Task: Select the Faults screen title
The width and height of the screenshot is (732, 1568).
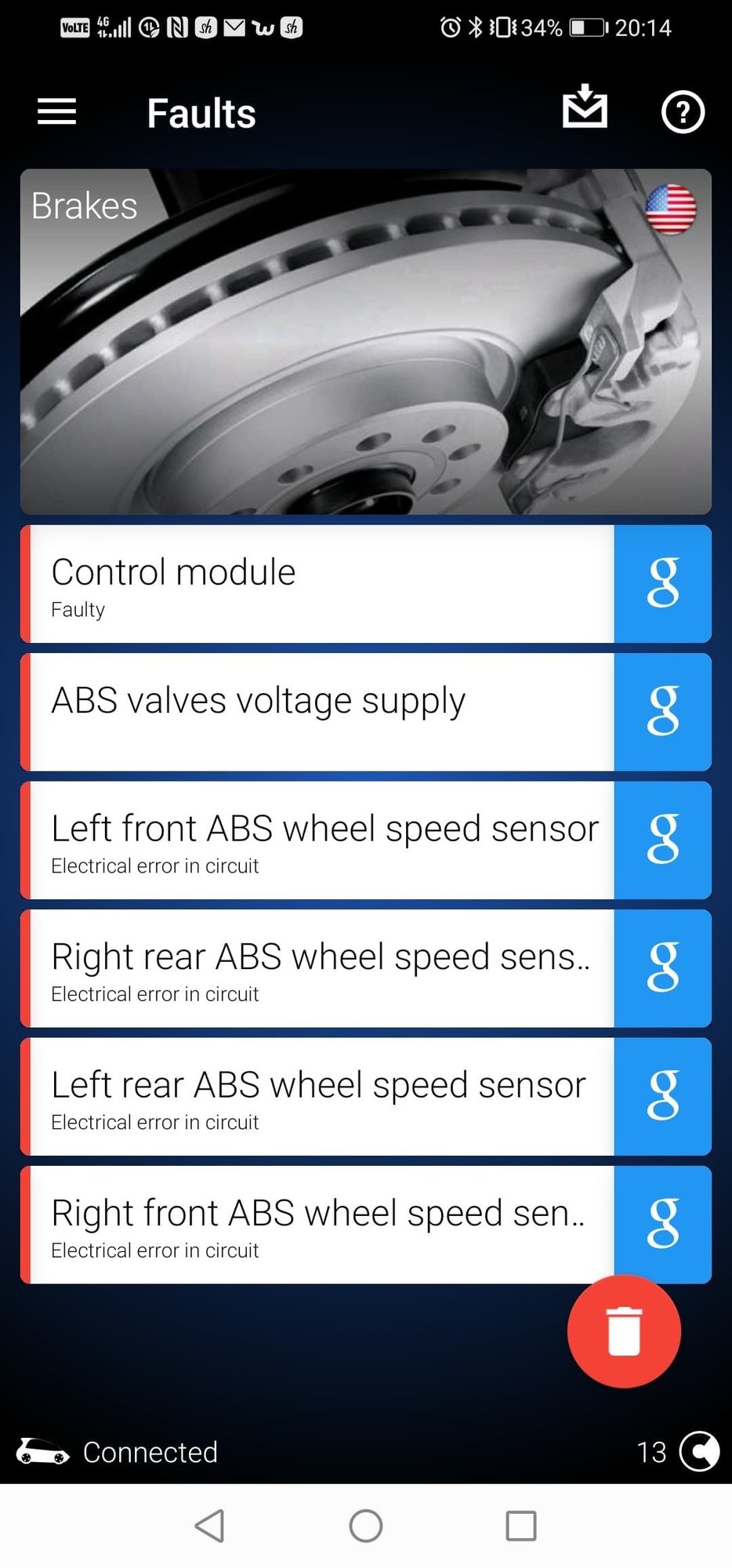Action: click(201, 112)
